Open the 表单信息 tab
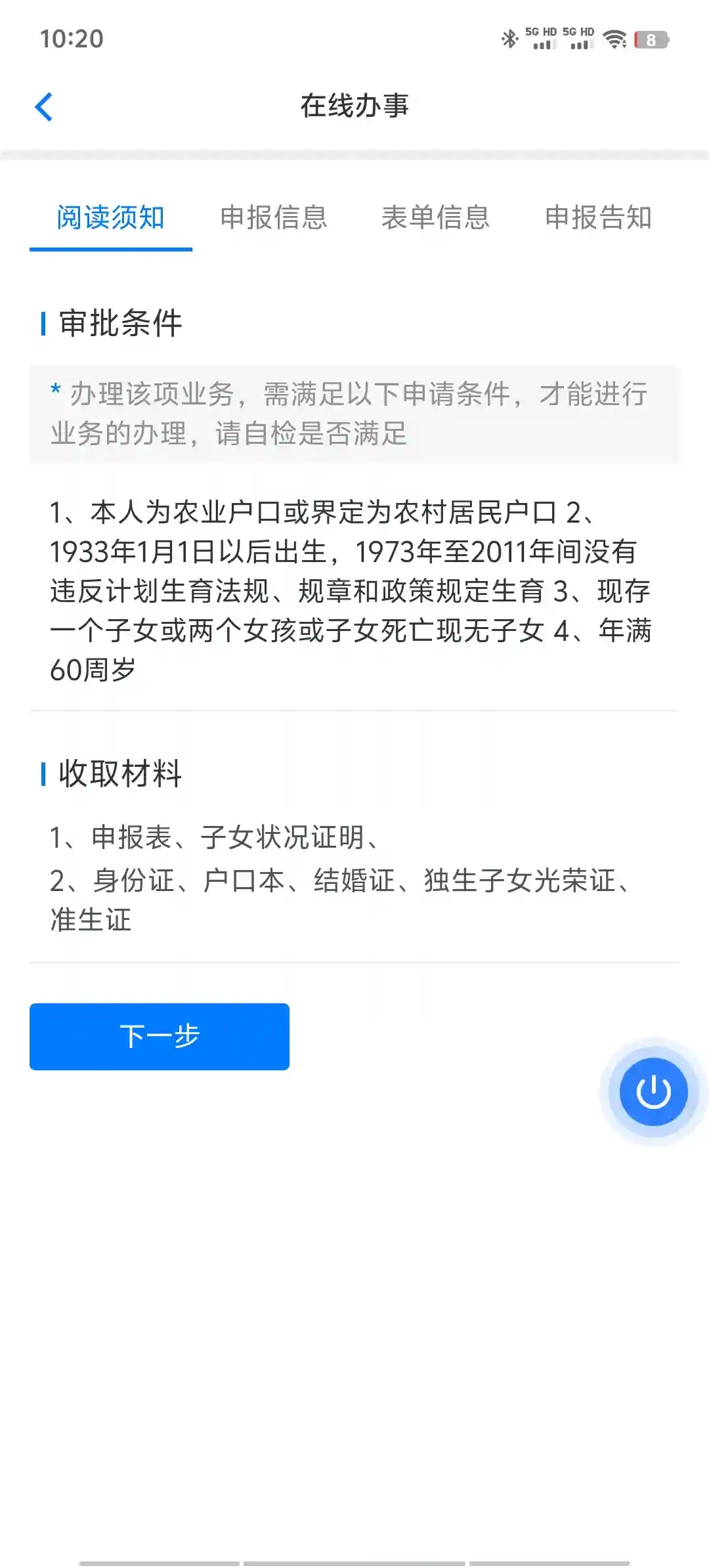709x1568 pixels. tap(436, 218)
